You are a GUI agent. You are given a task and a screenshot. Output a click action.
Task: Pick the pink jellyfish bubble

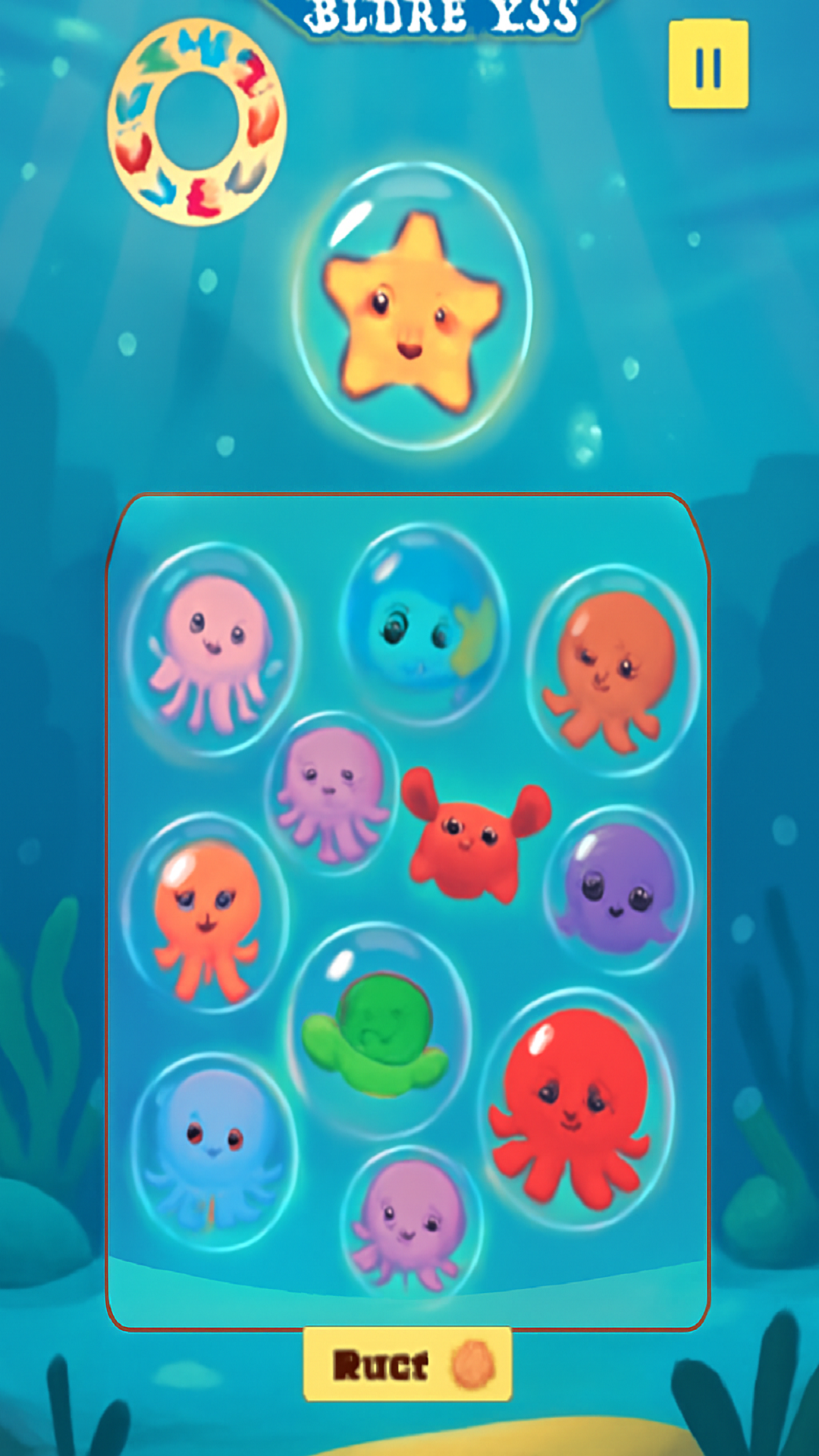coord(213,650)
